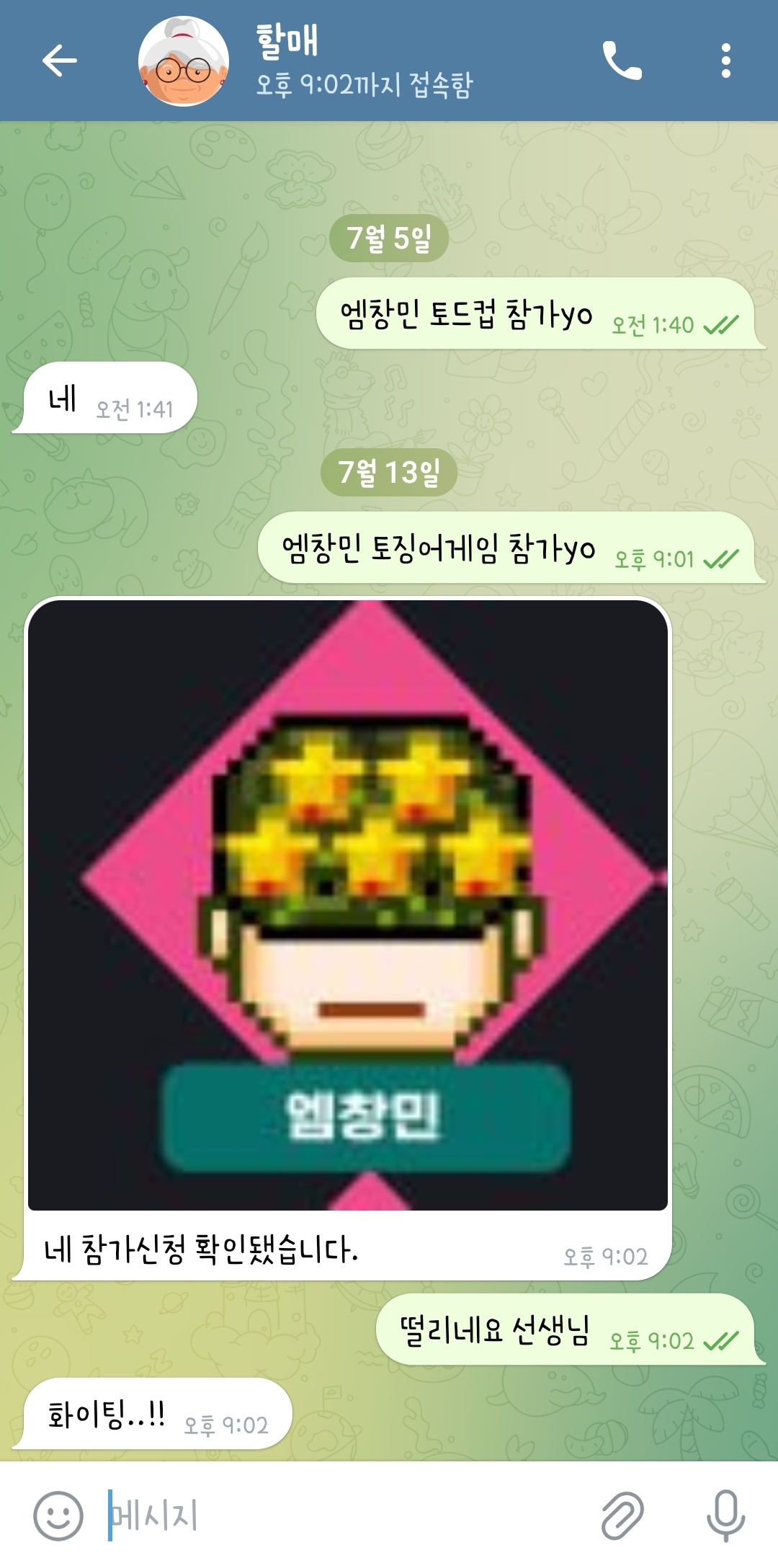Viewport: 778px width, 1568px height.
Task: Go back from the 할매 chat
Action: point(59,61)
